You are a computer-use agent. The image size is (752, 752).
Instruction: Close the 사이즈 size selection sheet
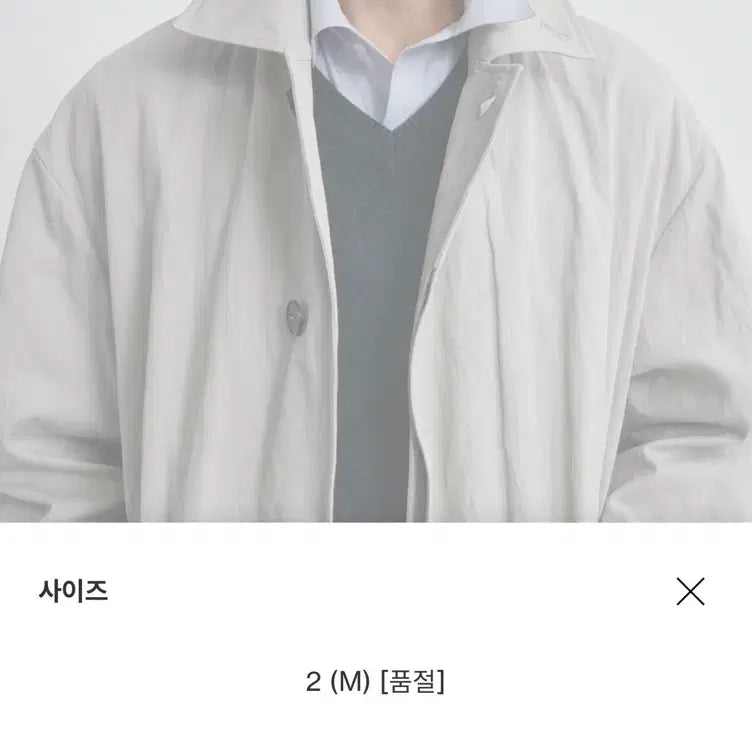point(690,591)
